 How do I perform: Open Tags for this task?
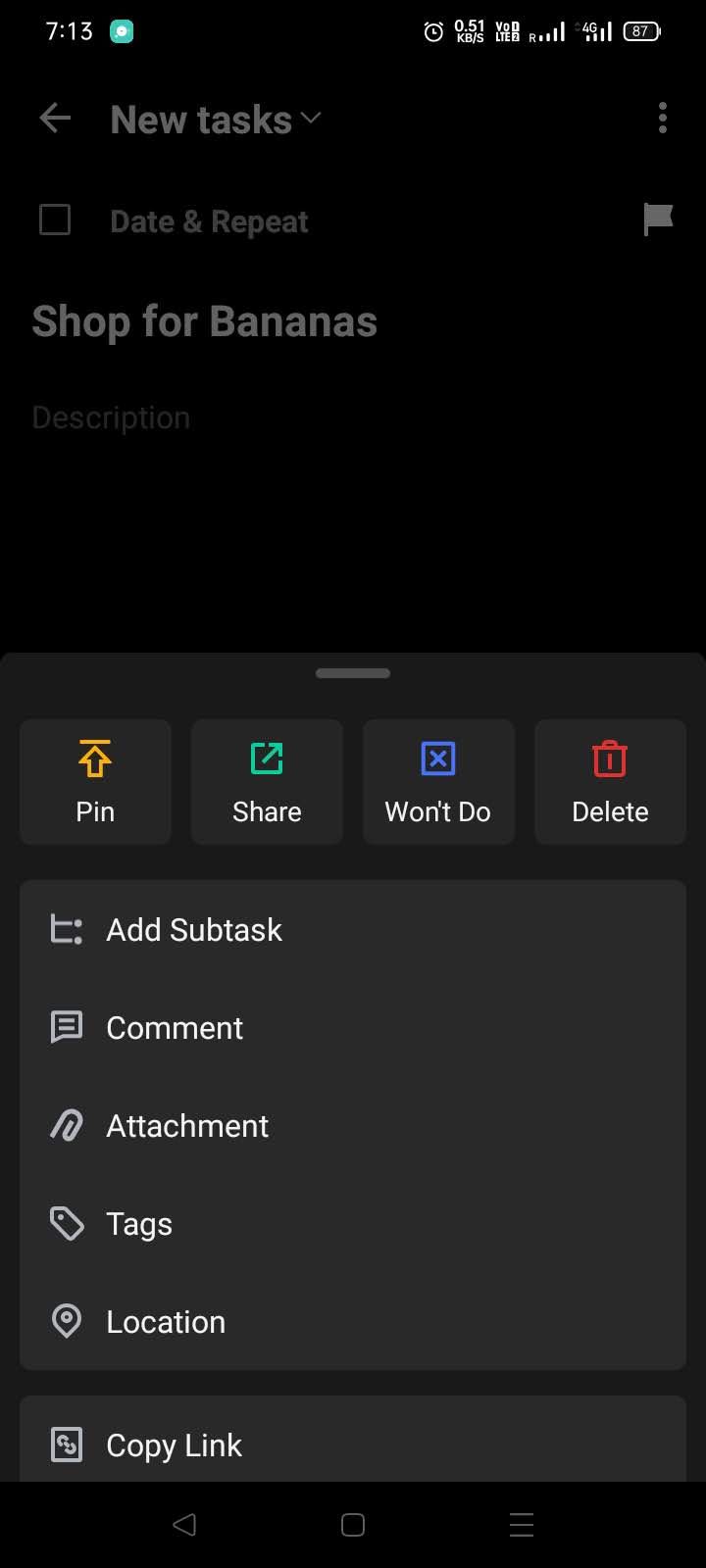[x=139, y=1223]
